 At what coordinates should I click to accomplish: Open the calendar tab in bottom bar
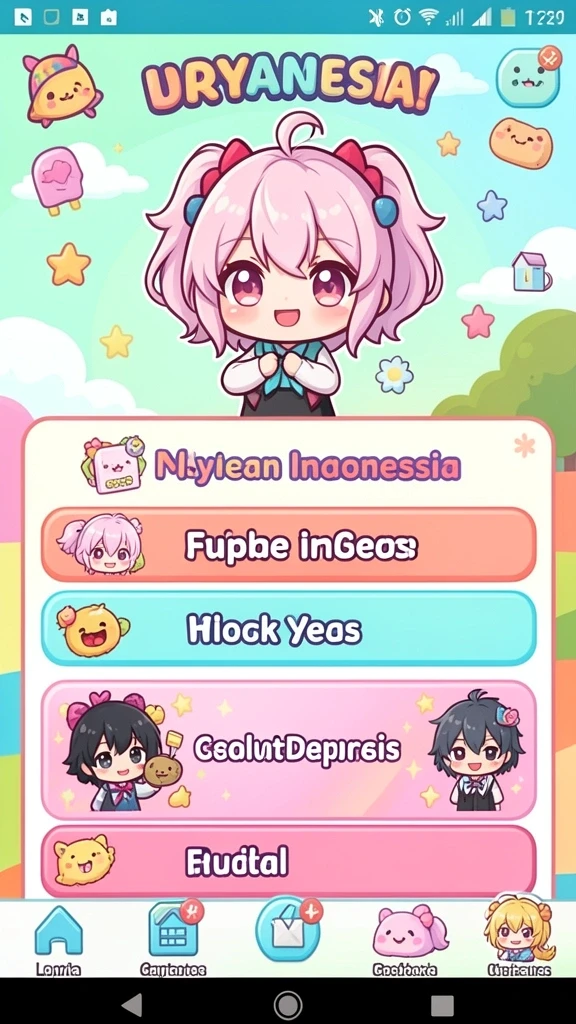[173, 939]
